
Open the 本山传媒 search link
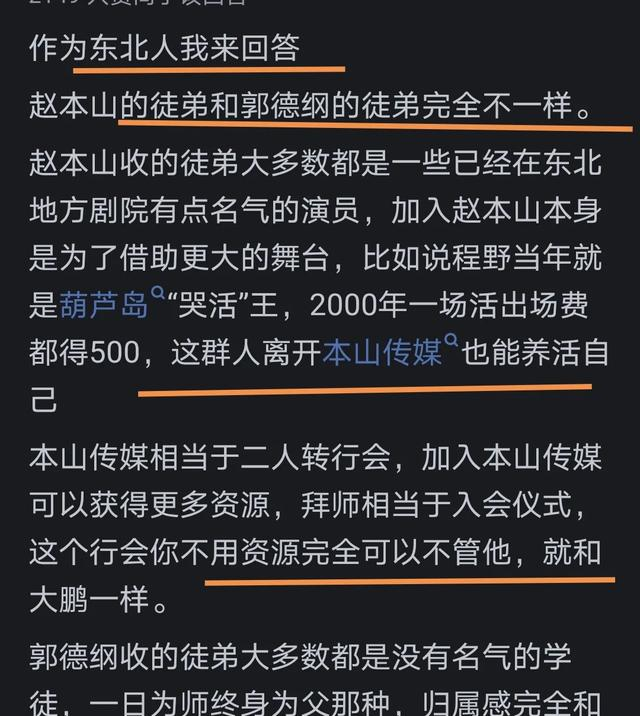tap(383, 353)
